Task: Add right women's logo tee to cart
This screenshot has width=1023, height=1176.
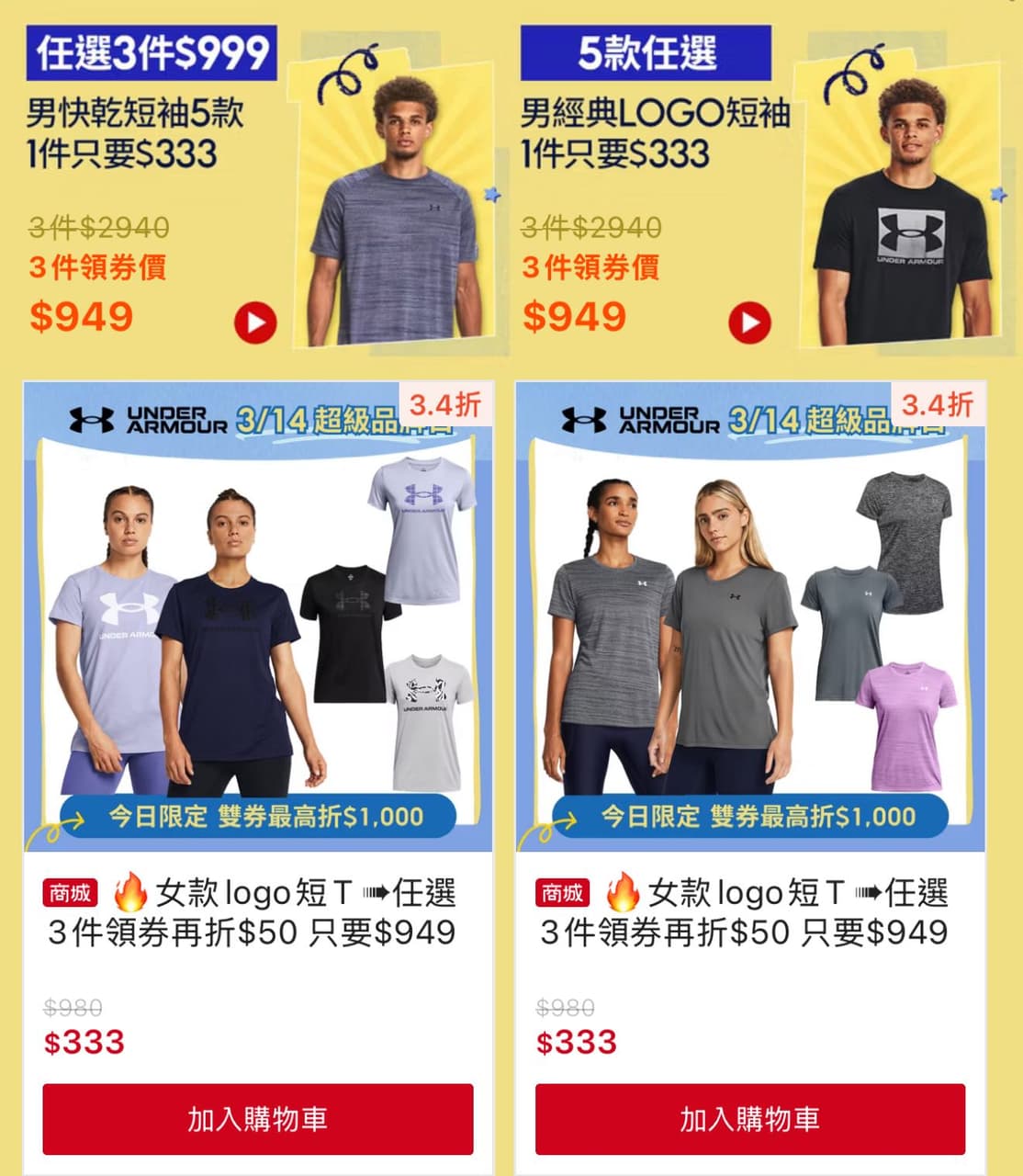Action: tap(749, 1121)
